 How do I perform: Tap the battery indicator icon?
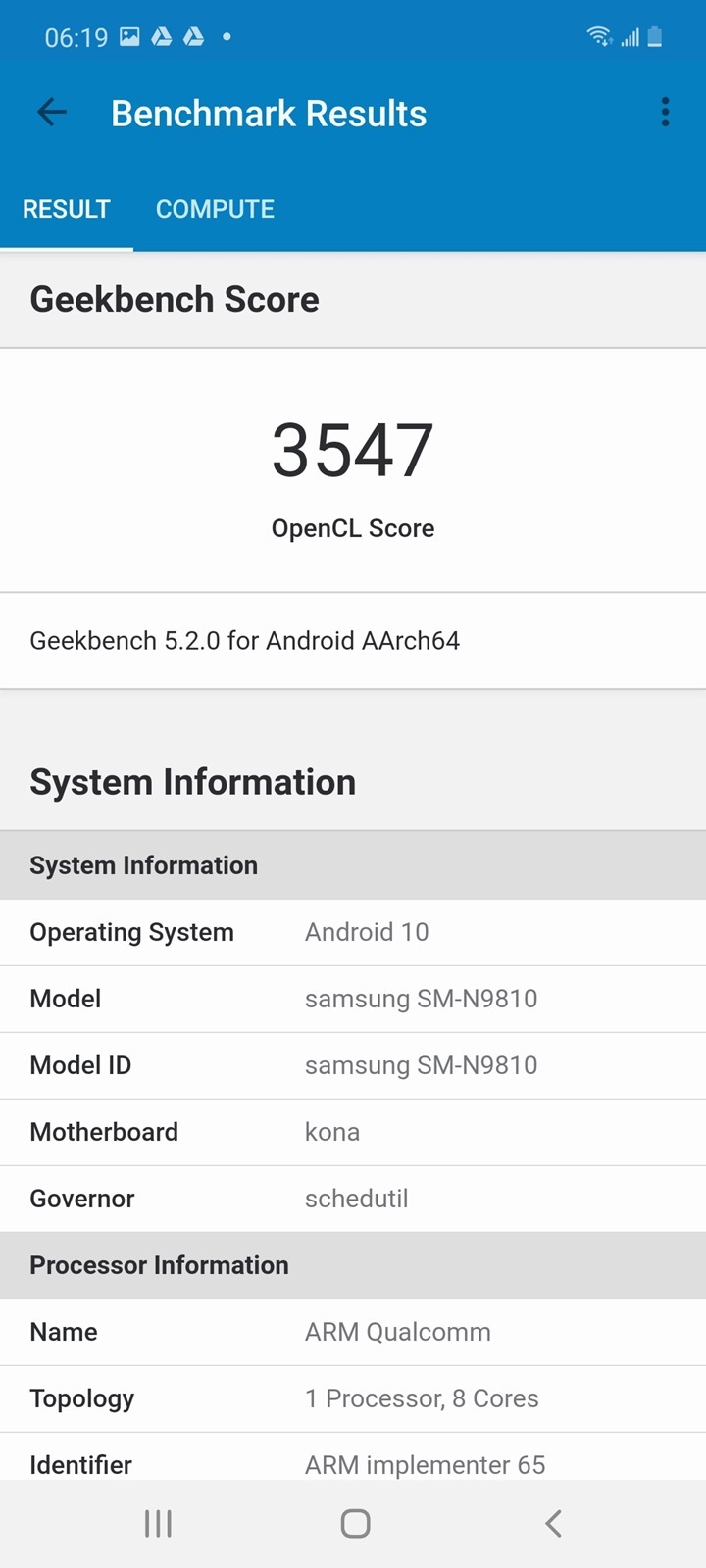click(656, 37)
